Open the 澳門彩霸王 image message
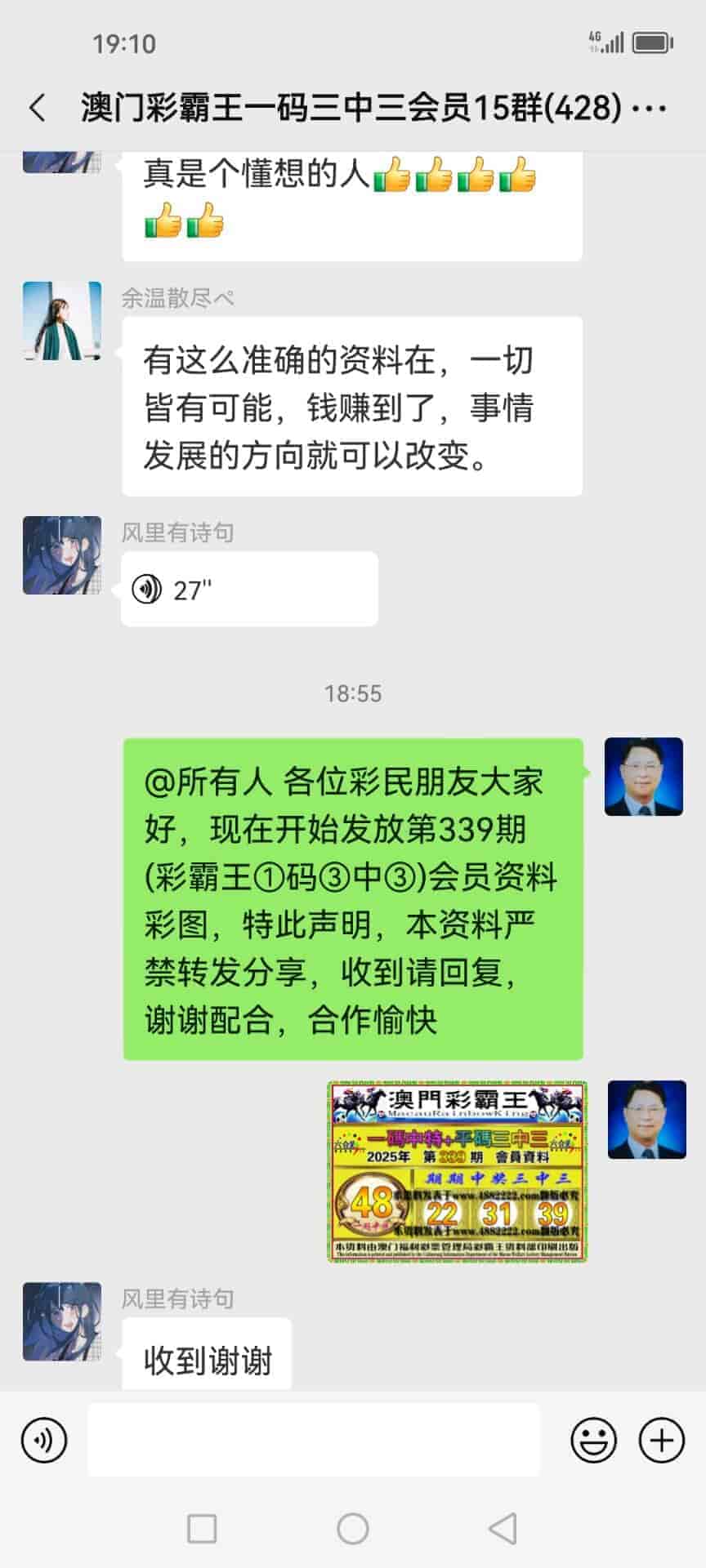 click(x=458, y=1172)
